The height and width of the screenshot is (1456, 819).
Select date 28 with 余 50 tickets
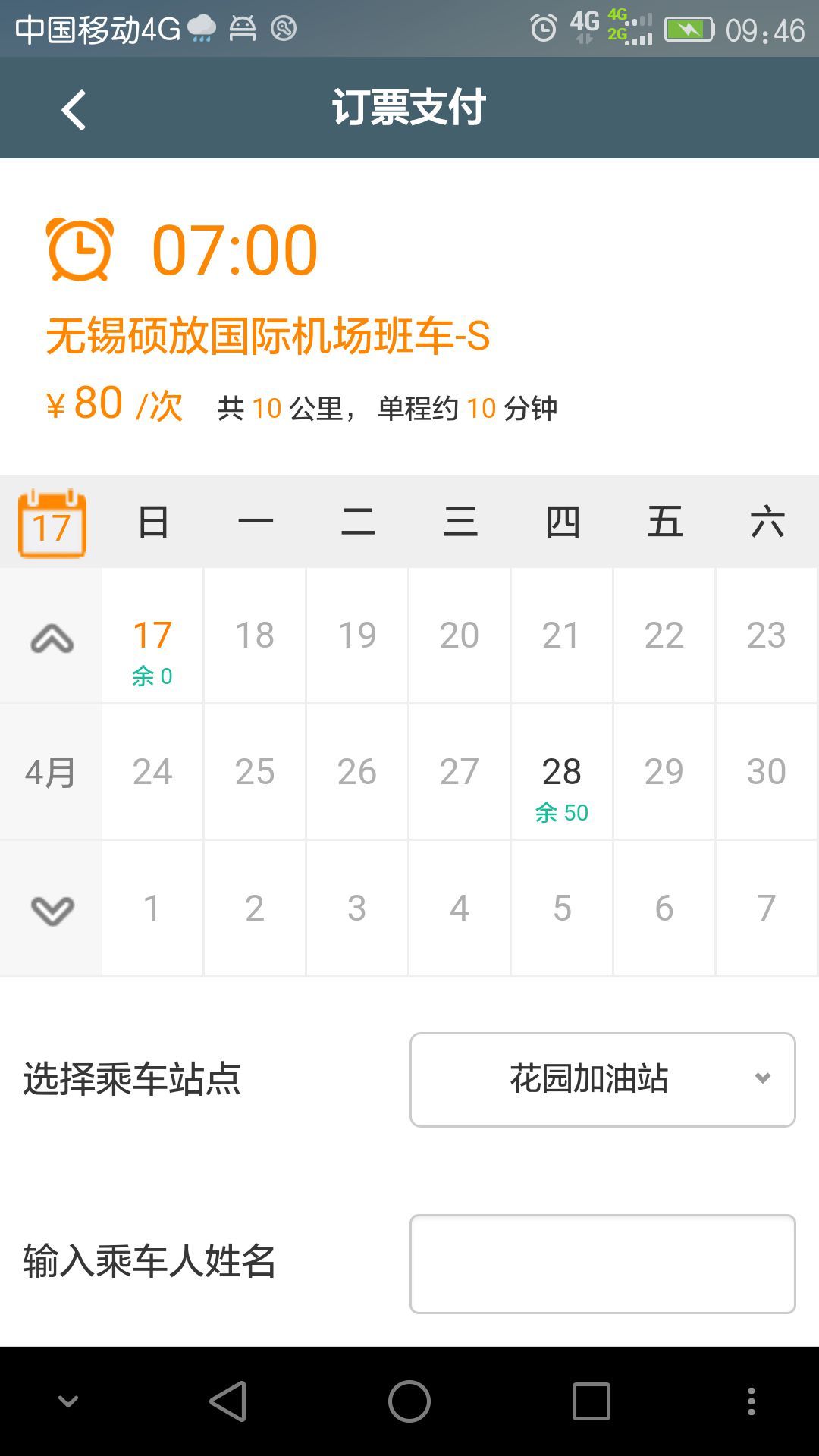(561, 772)
